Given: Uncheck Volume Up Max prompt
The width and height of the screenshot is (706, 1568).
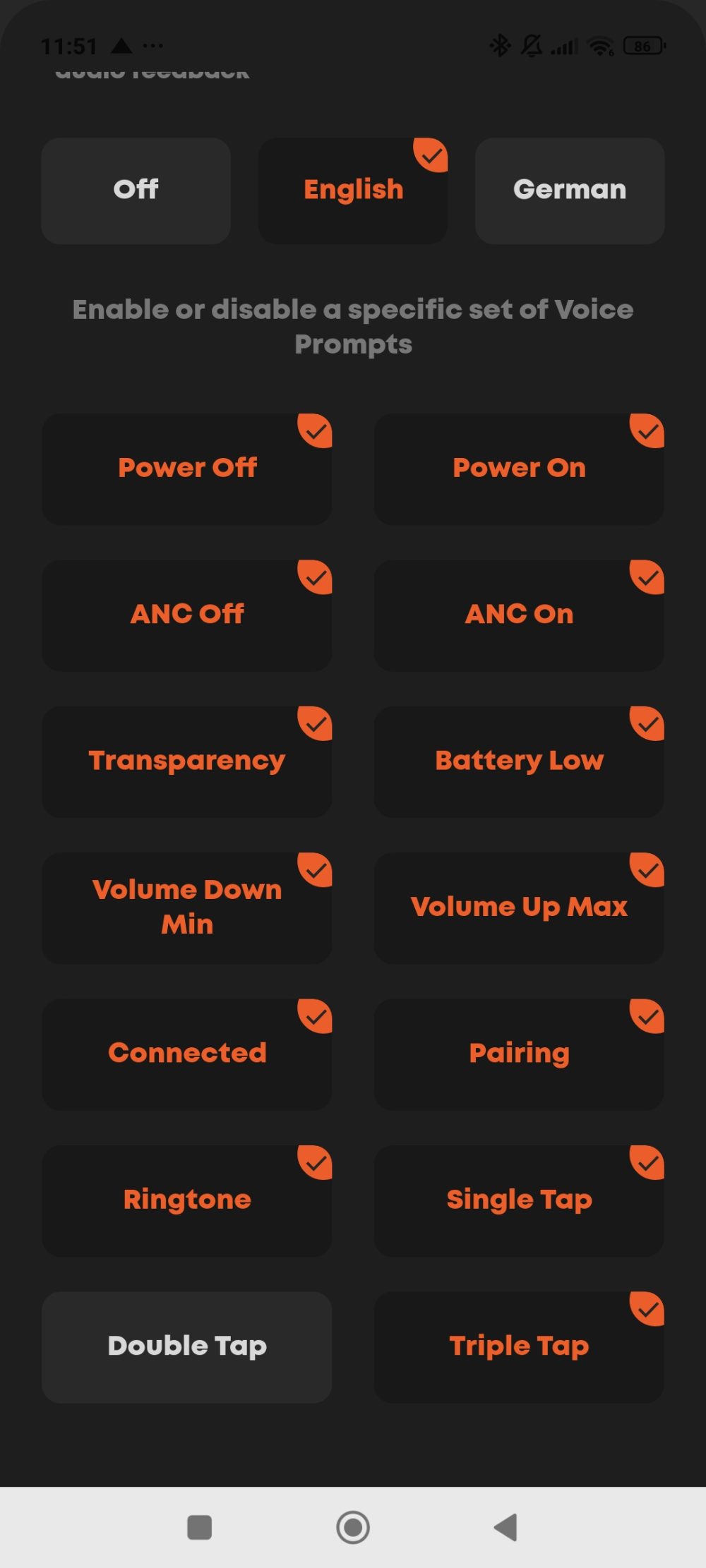Looking at the screenshot, I should pos(519,907).
